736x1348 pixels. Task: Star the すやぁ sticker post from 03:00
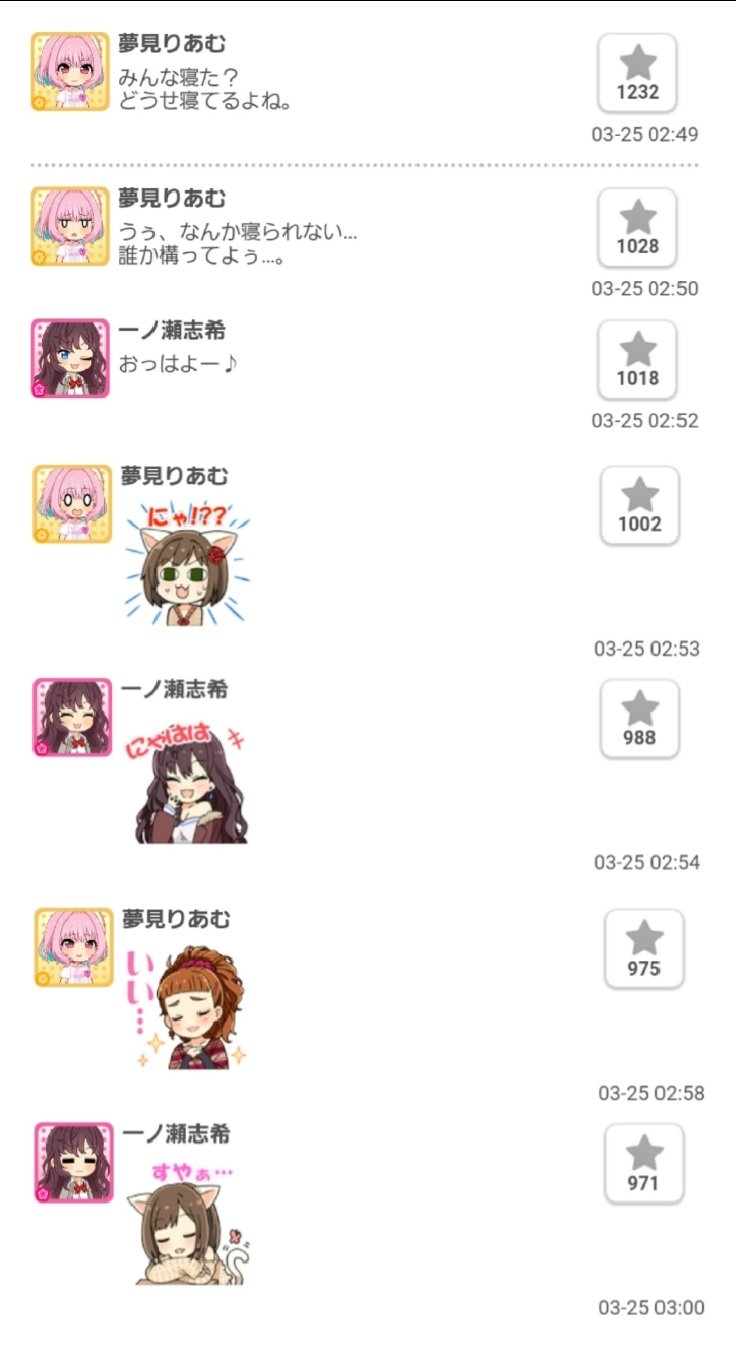pos(644,1163)
